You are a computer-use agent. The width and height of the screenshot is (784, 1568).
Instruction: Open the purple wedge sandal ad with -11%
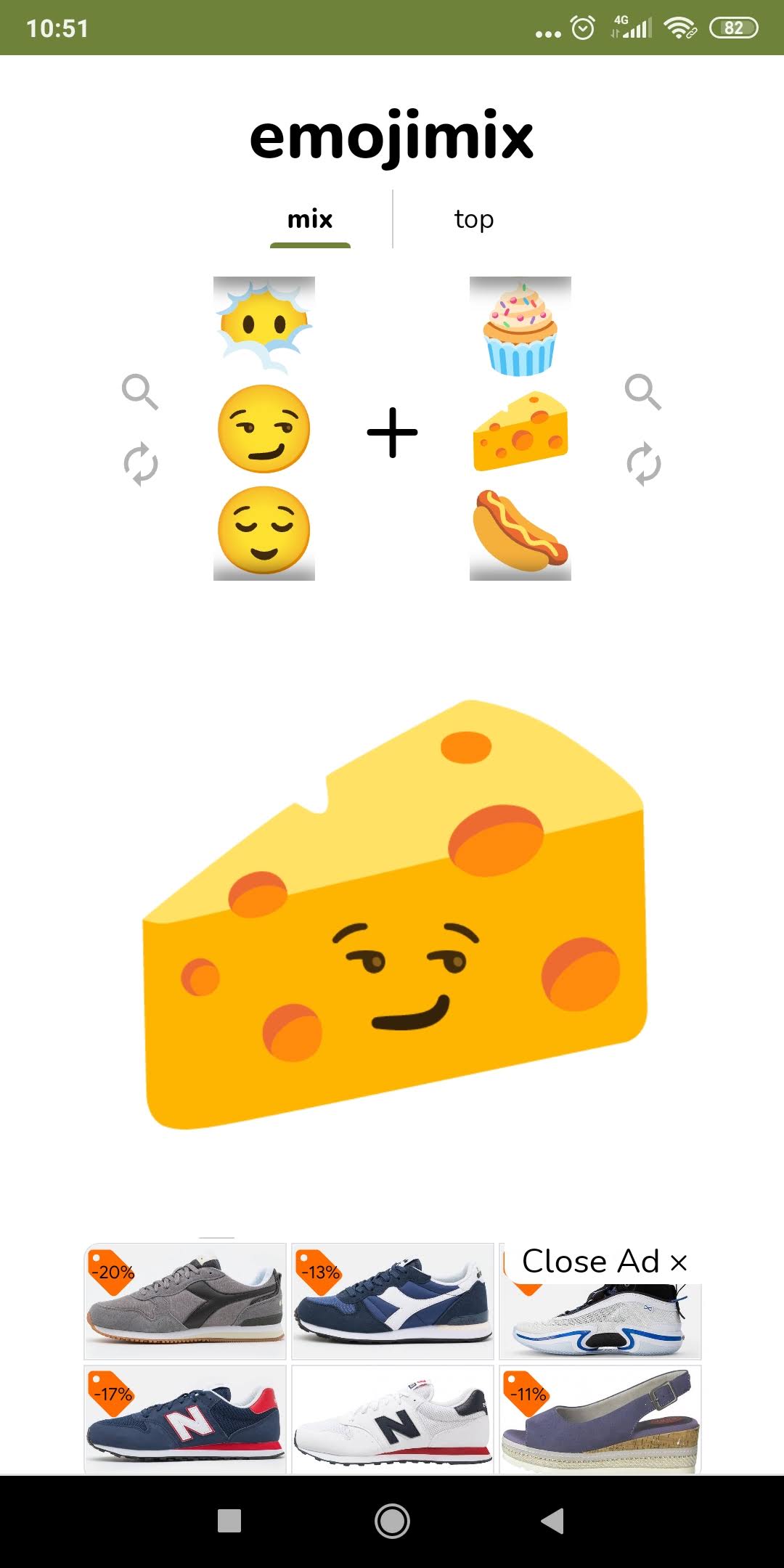point(600,1420)
